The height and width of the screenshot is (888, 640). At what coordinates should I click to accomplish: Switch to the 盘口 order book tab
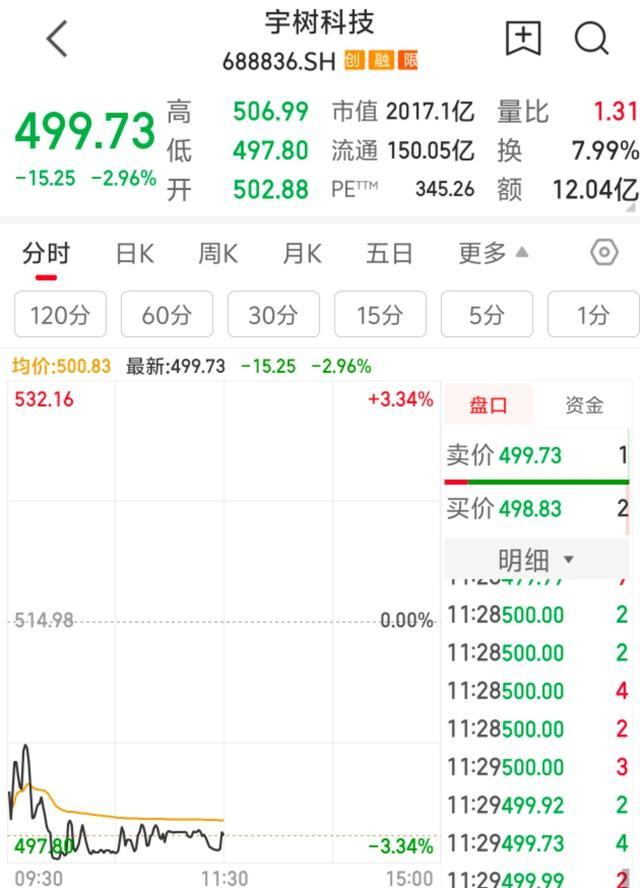489,405
